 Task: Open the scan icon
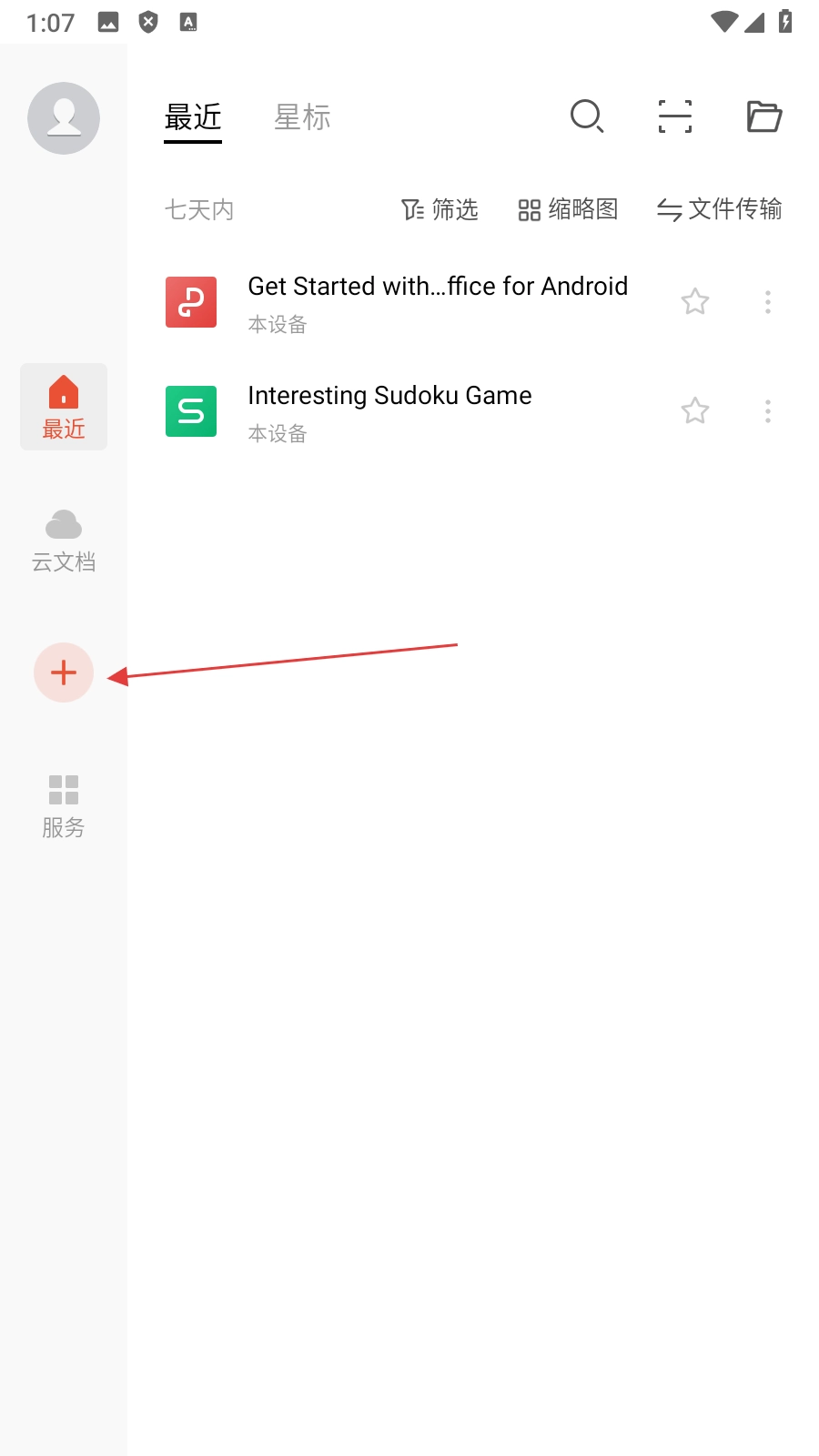tap(675, 116)
